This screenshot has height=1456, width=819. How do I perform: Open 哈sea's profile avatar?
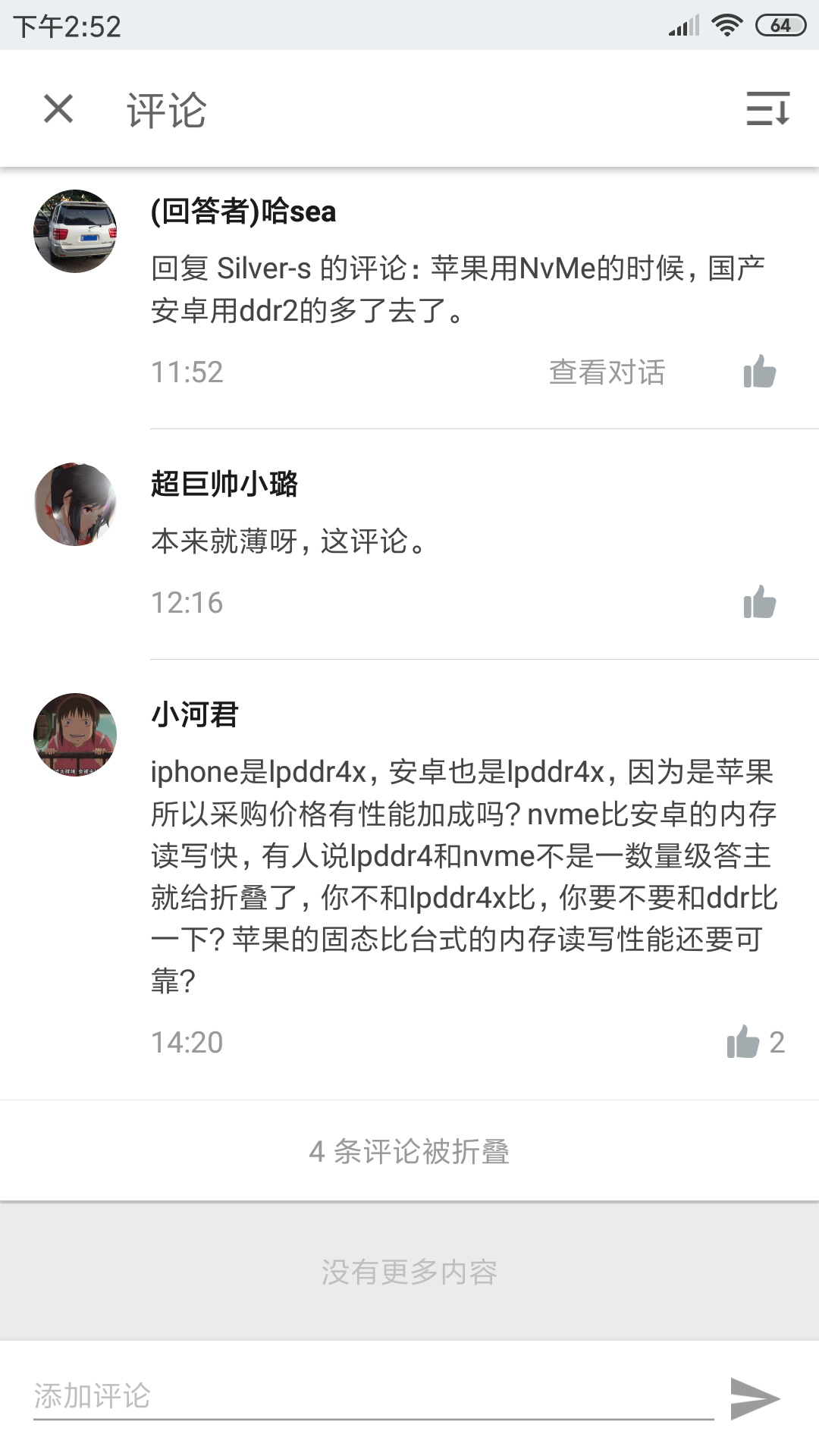75,231
